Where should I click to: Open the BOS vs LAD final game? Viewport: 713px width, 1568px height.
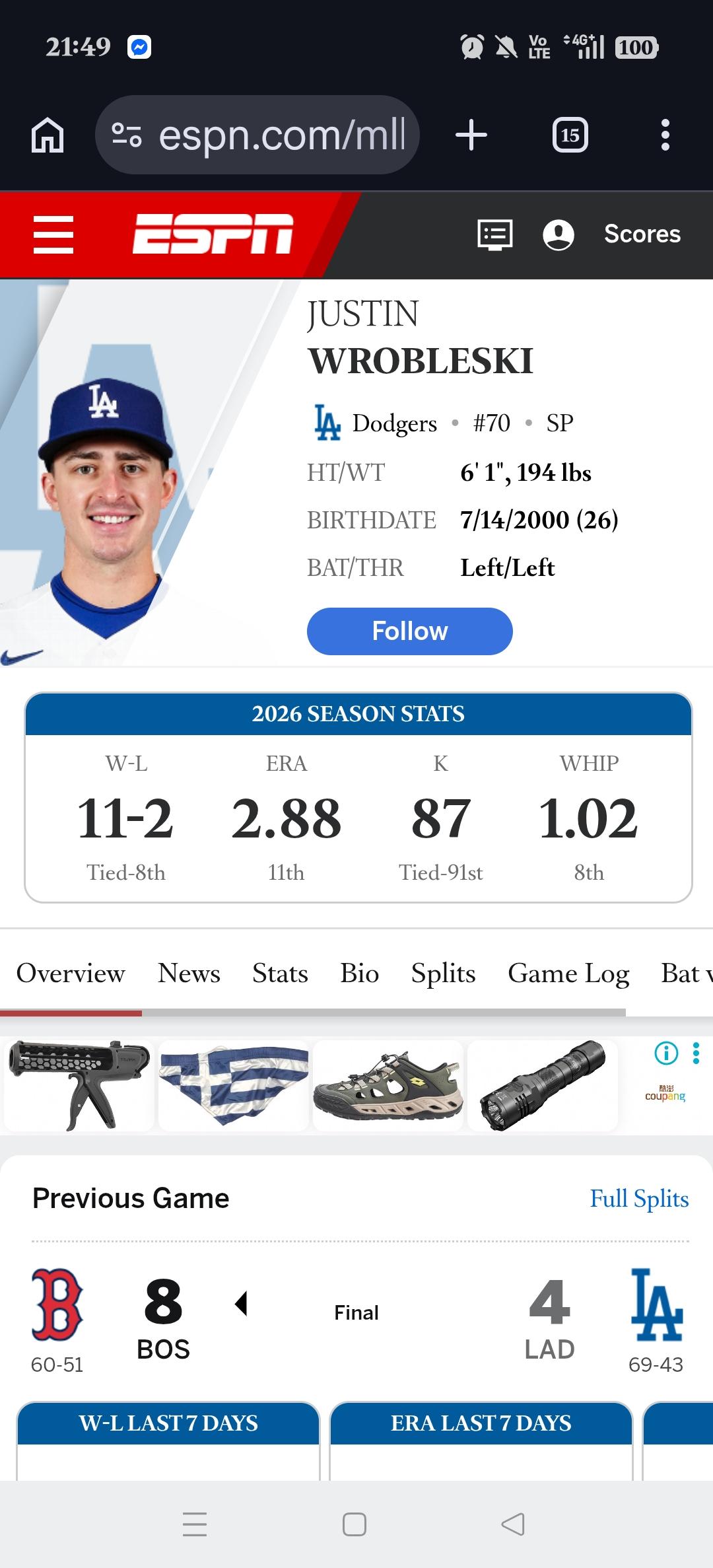357,1314
